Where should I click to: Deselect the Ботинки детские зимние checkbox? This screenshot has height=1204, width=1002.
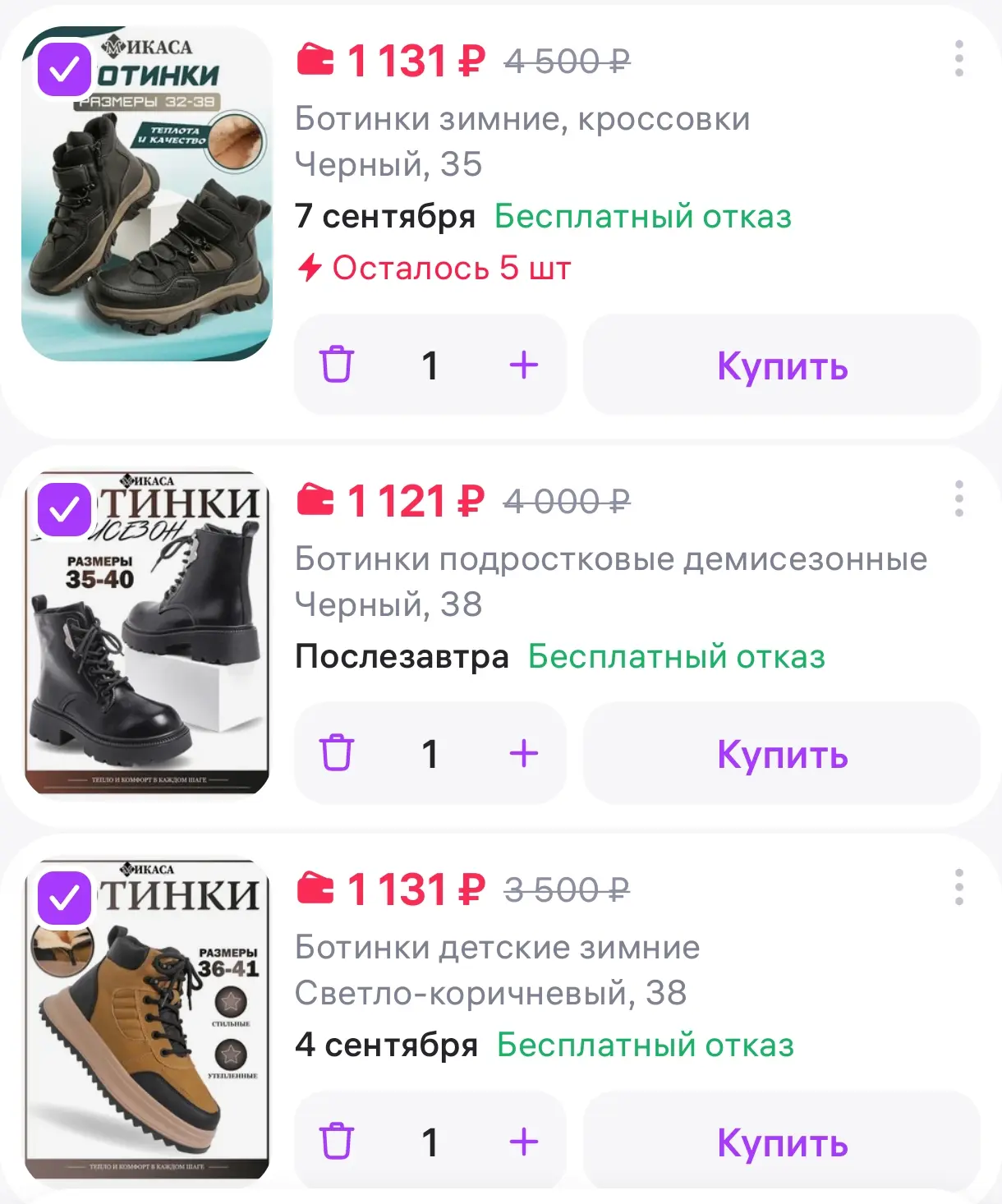[64, 898]
